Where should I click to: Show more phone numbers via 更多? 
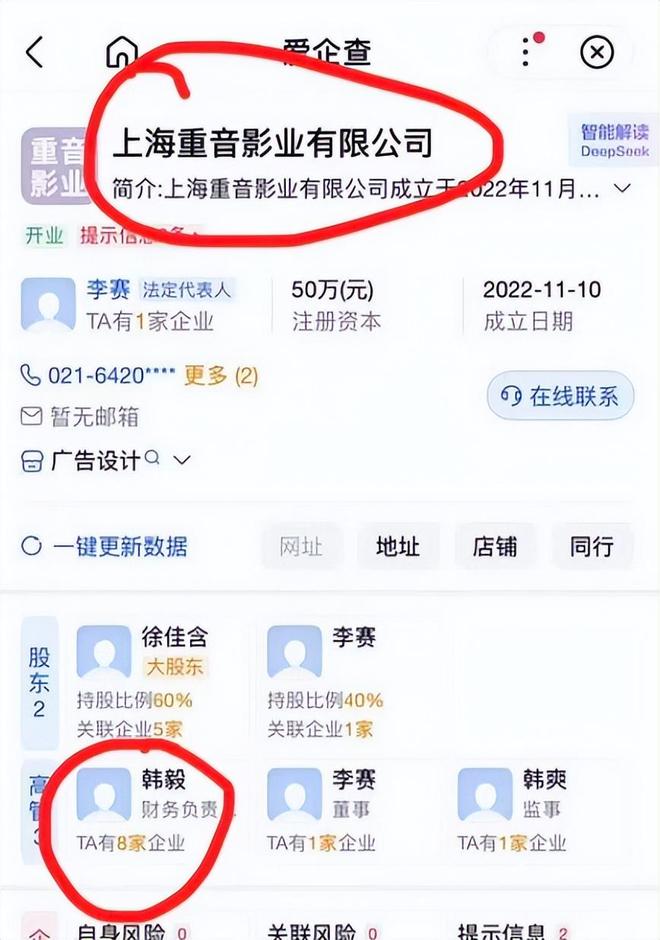[x=221, y=375]
